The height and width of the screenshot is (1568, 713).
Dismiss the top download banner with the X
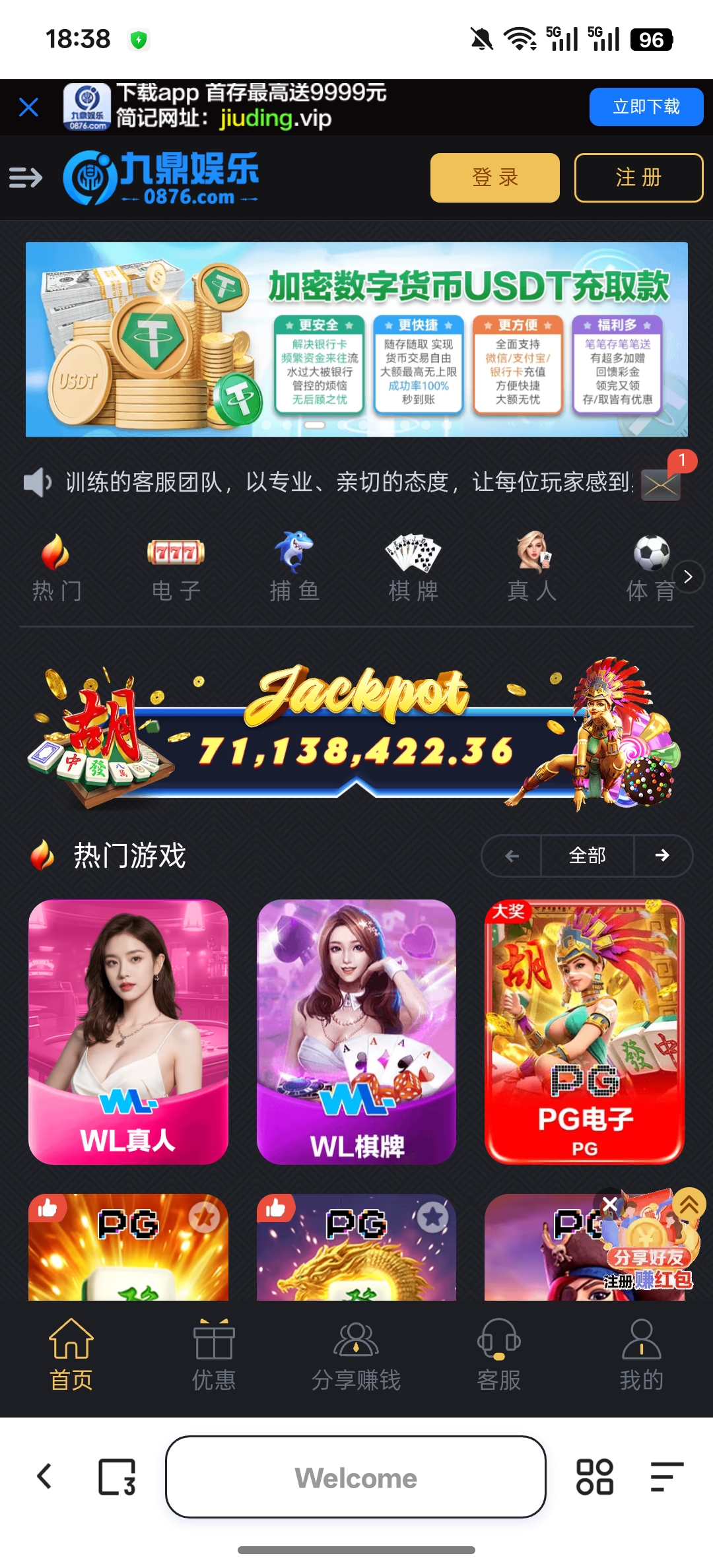point(28,106)
